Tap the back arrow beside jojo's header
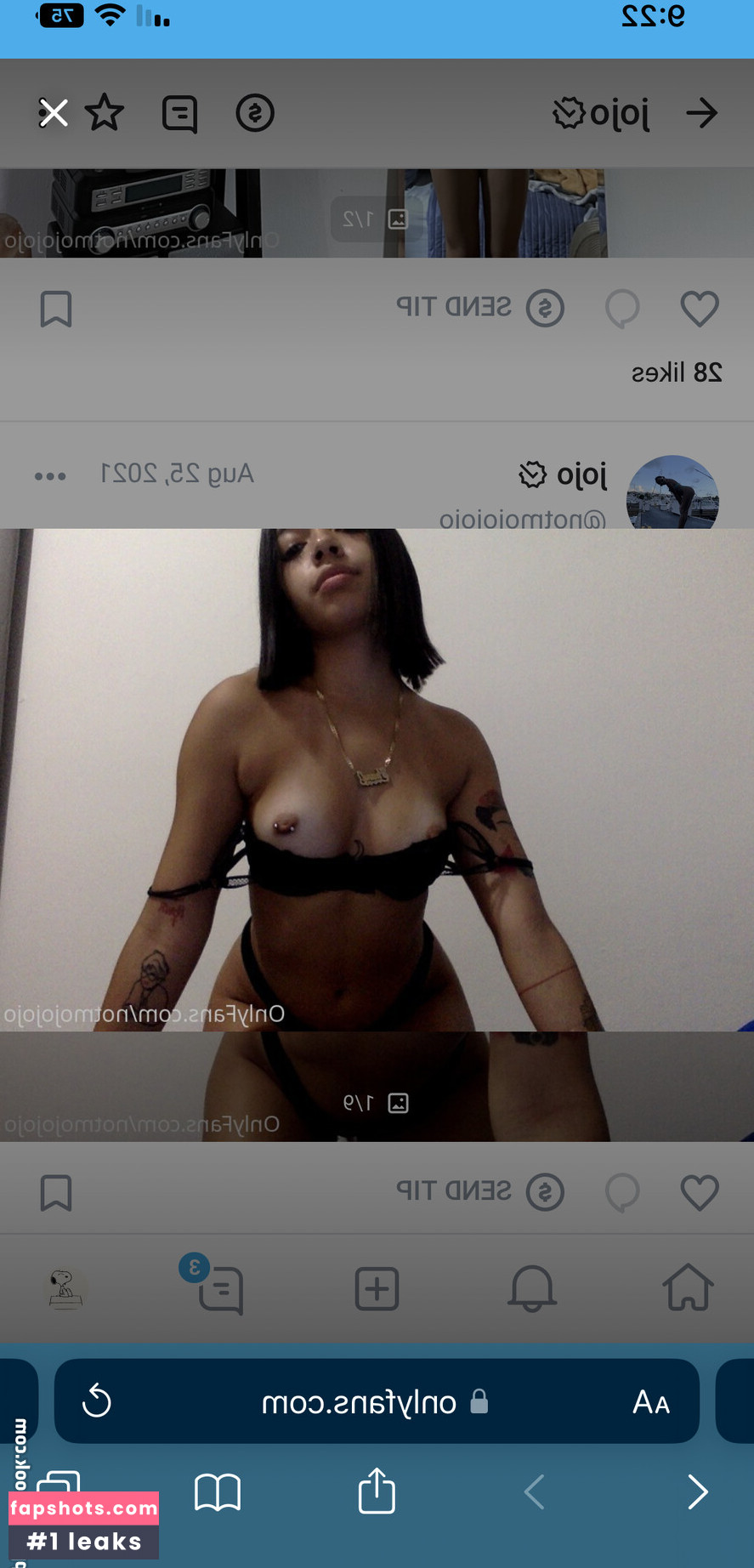754x1568 pixels. click(x=703, y=111)
